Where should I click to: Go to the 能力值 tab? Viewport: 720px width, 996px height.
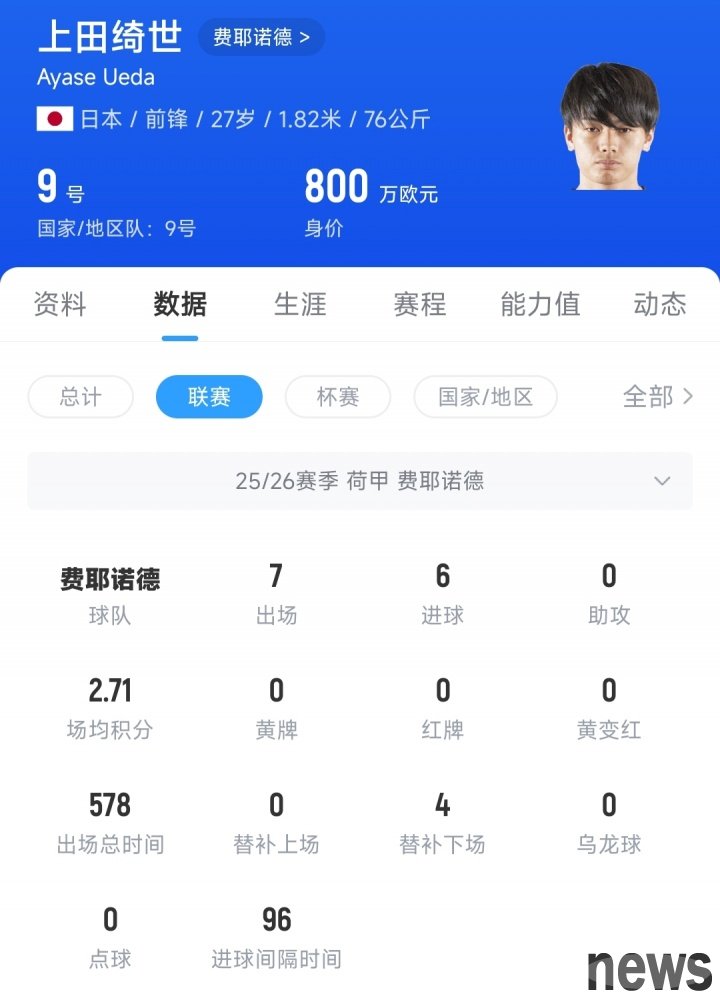pos(540,304)
